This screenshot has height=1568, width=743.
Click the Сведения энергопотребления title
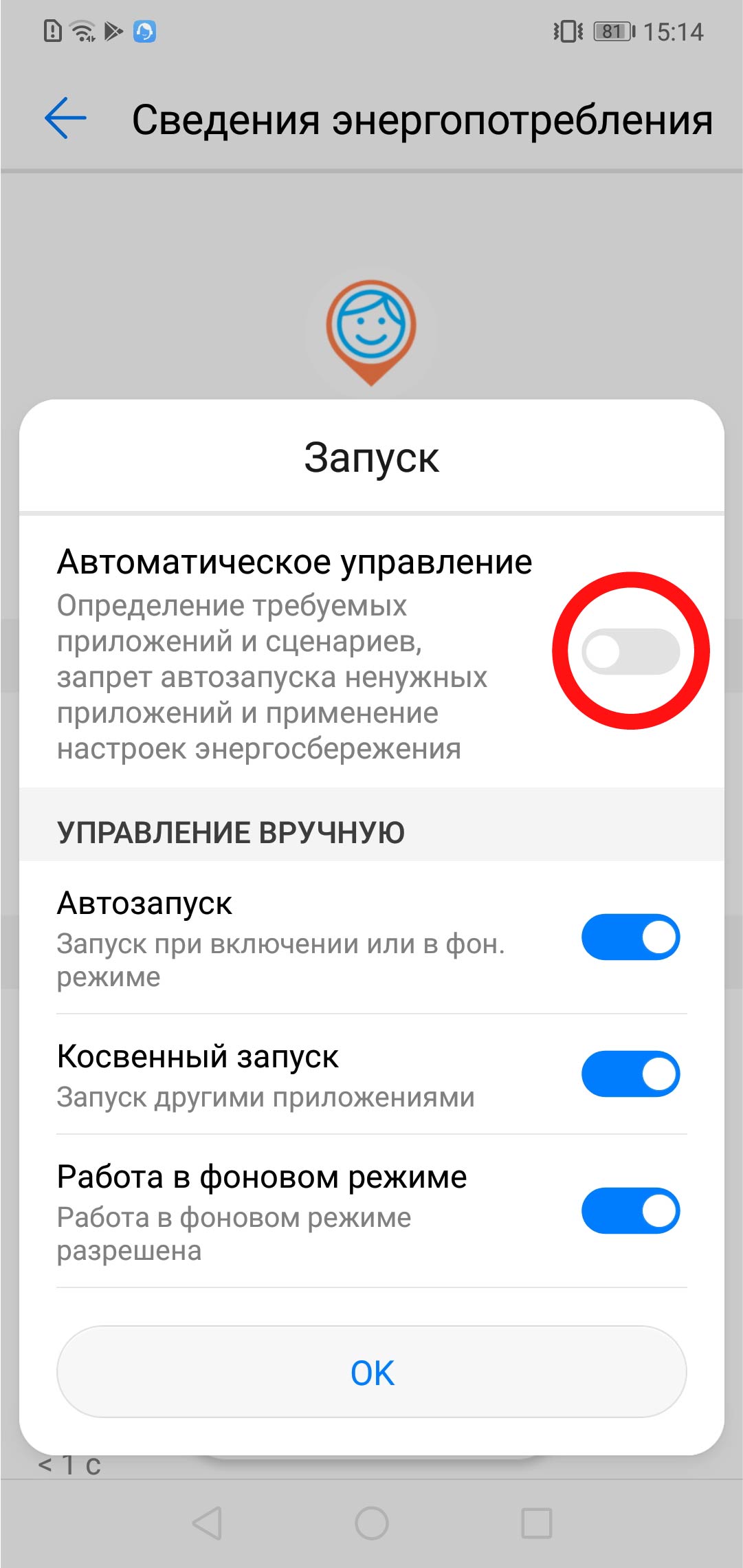click(x=422, y=118)
